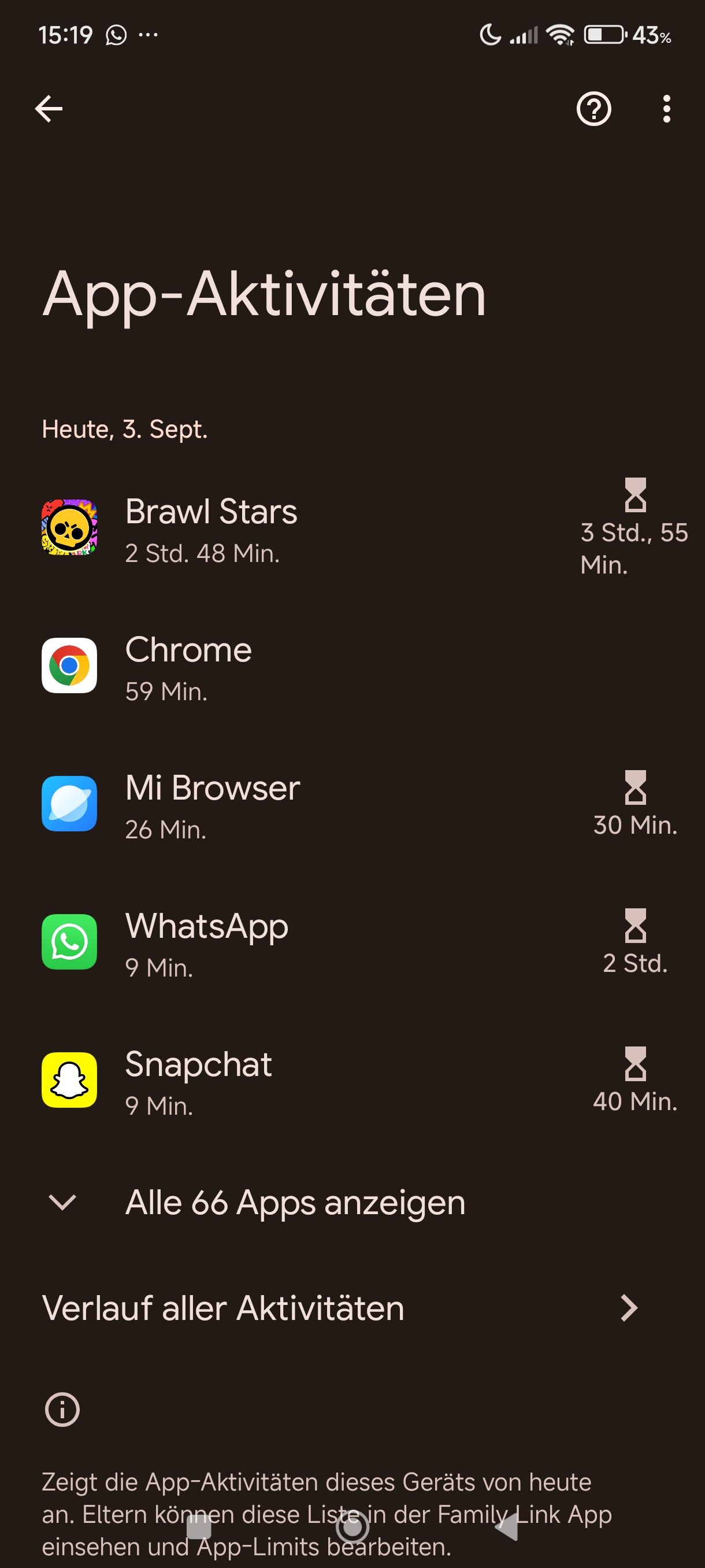Tap the WhatsApp usage row
Screen dimensions: 705x1568
(206, 942)
